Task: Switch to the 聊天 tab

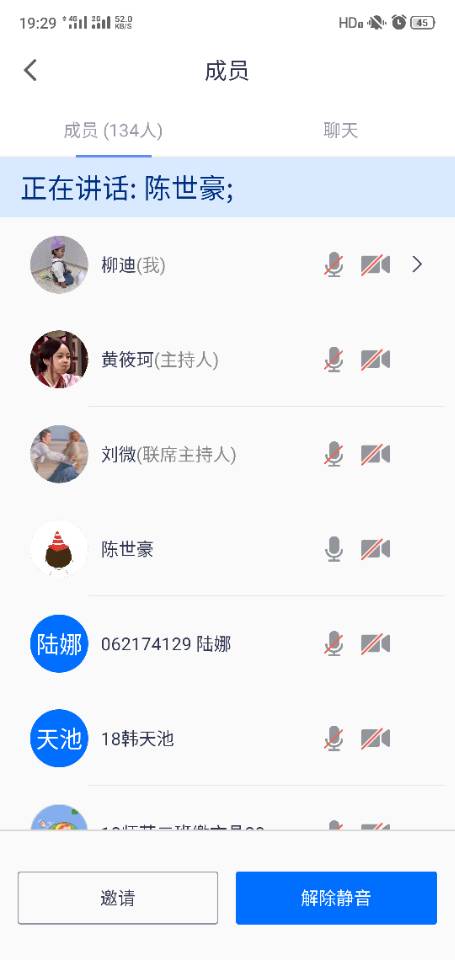Action: [340, 130]
